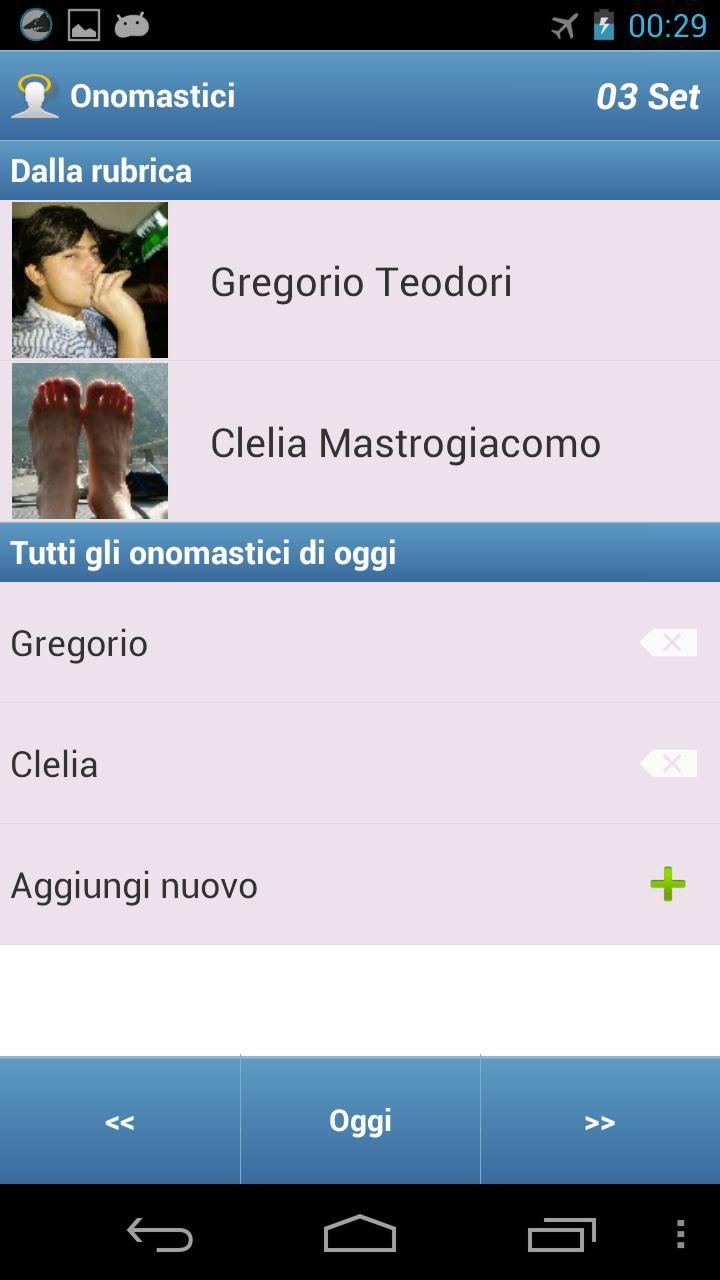Open contact Gregorio Teodori
The height and width of the screenshot is (1280, 720).
(360, 281)
